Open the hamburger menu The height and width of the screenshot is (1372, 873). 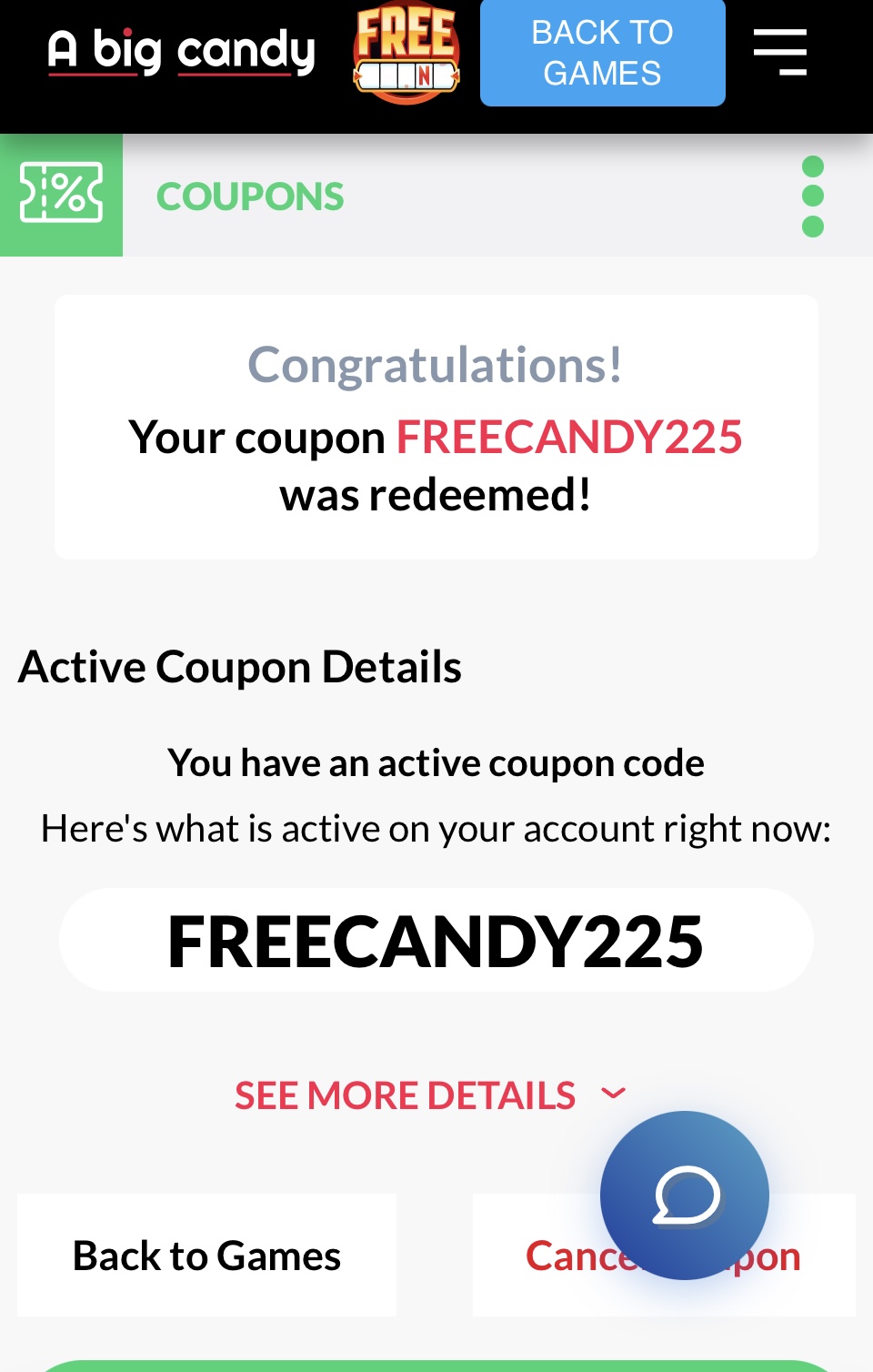click(x=780, y=51)
